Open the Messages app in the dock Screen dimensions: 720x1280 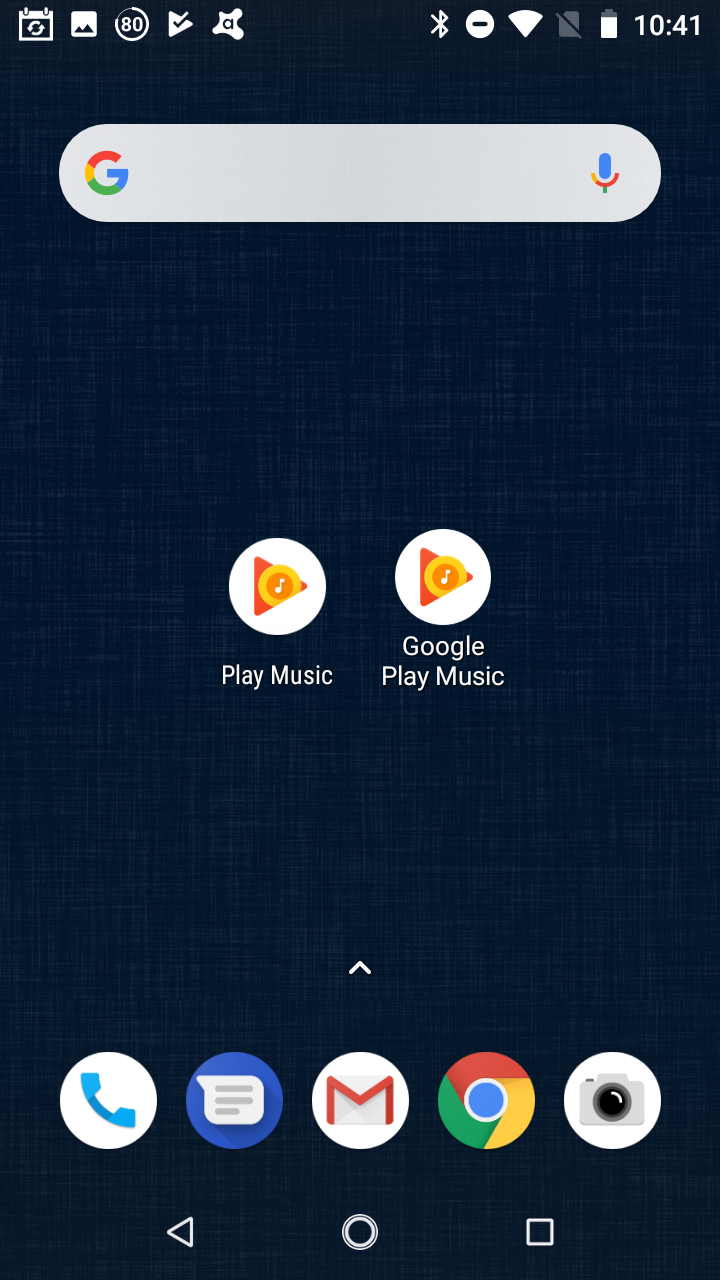click(234, 1100)
